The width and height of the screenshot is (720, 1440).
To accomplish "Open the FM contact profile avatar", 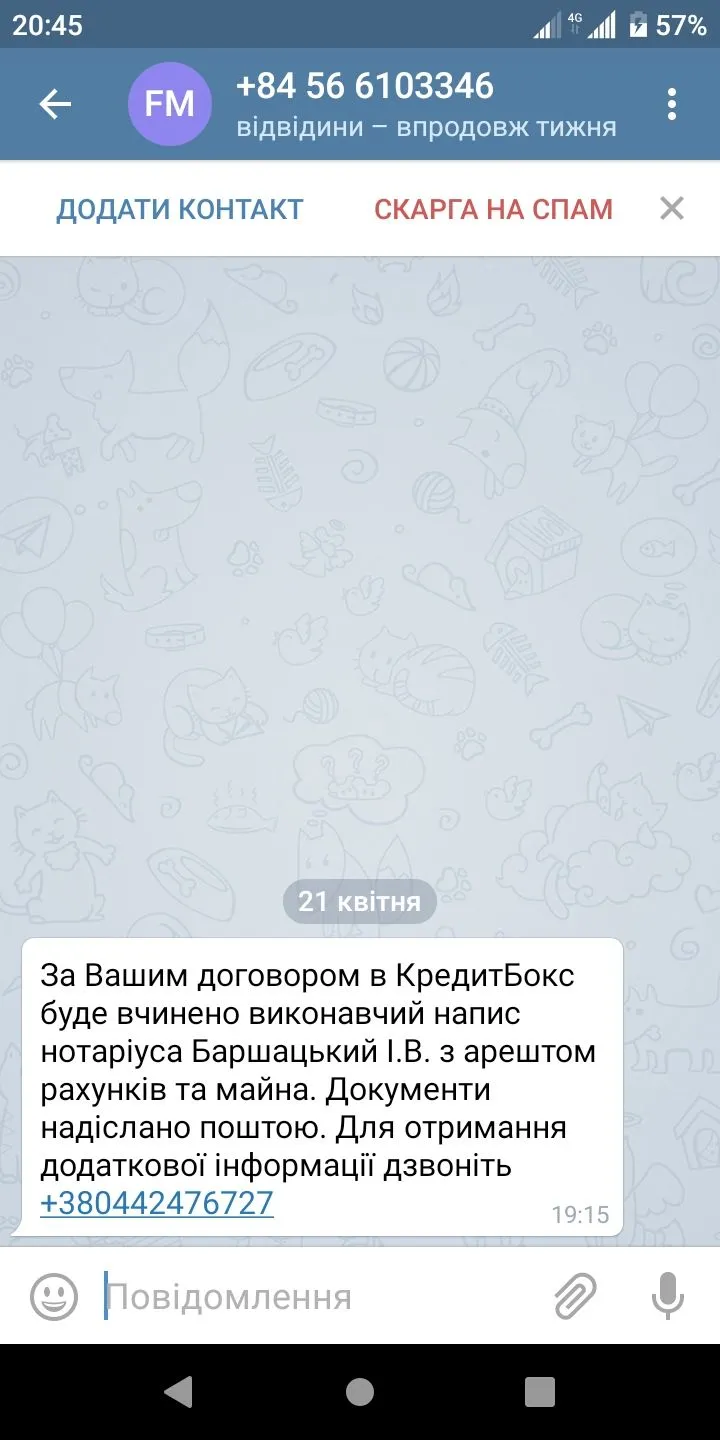I will pyautogui.click(x=169, y=104).
